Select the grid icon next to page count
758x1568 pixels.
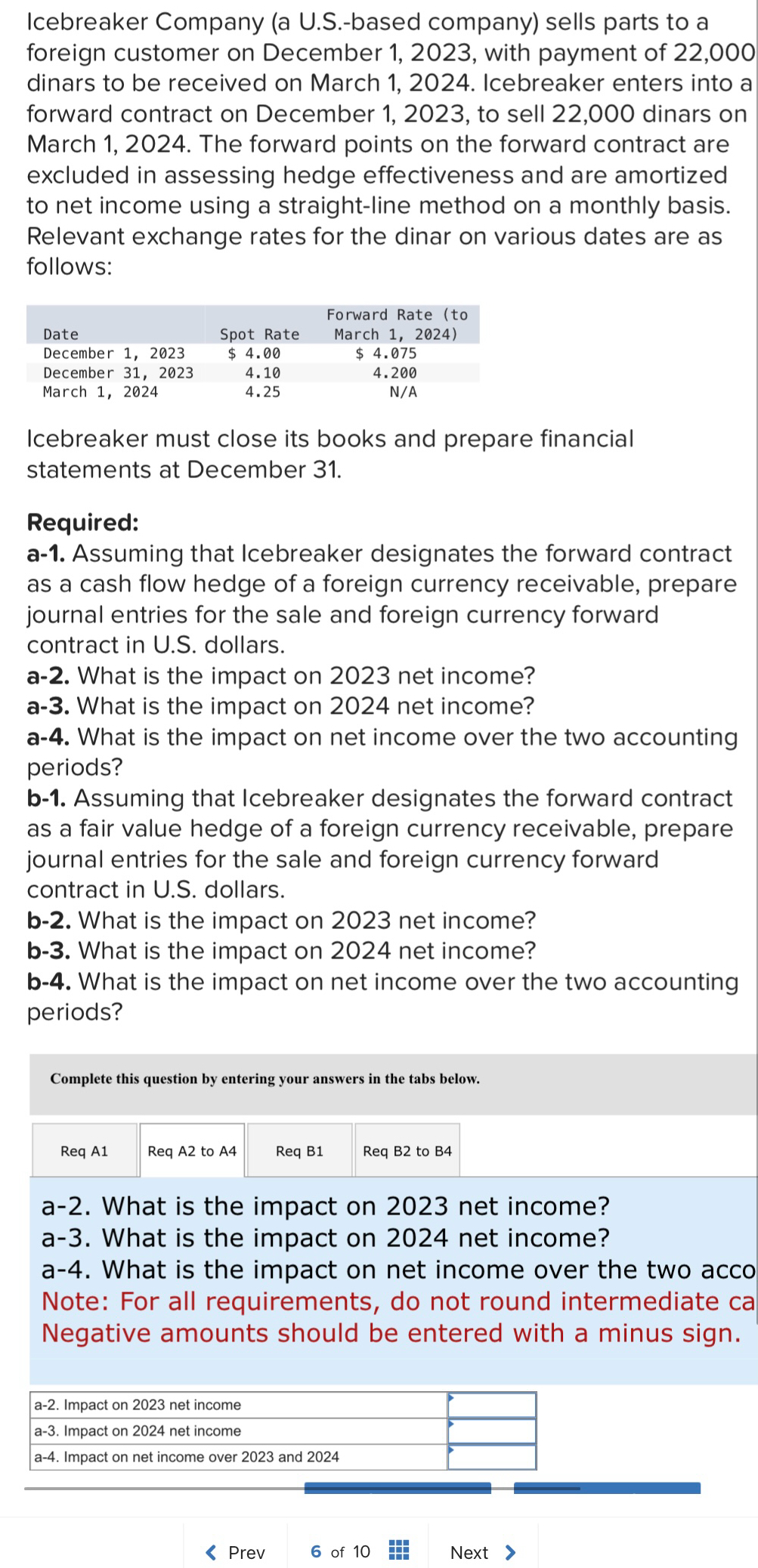tap(398, 1551)
